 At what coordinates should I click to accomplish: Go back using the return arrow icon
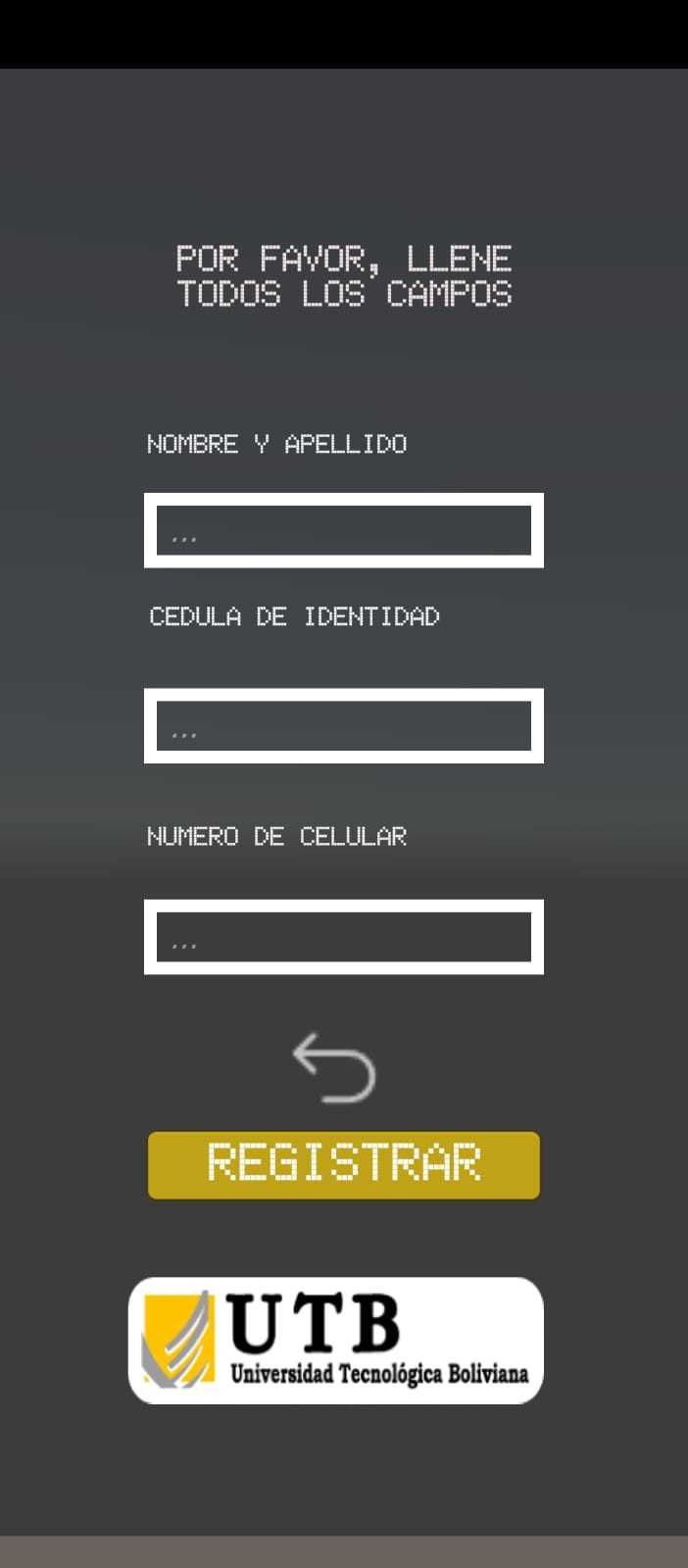(335, 1067)
